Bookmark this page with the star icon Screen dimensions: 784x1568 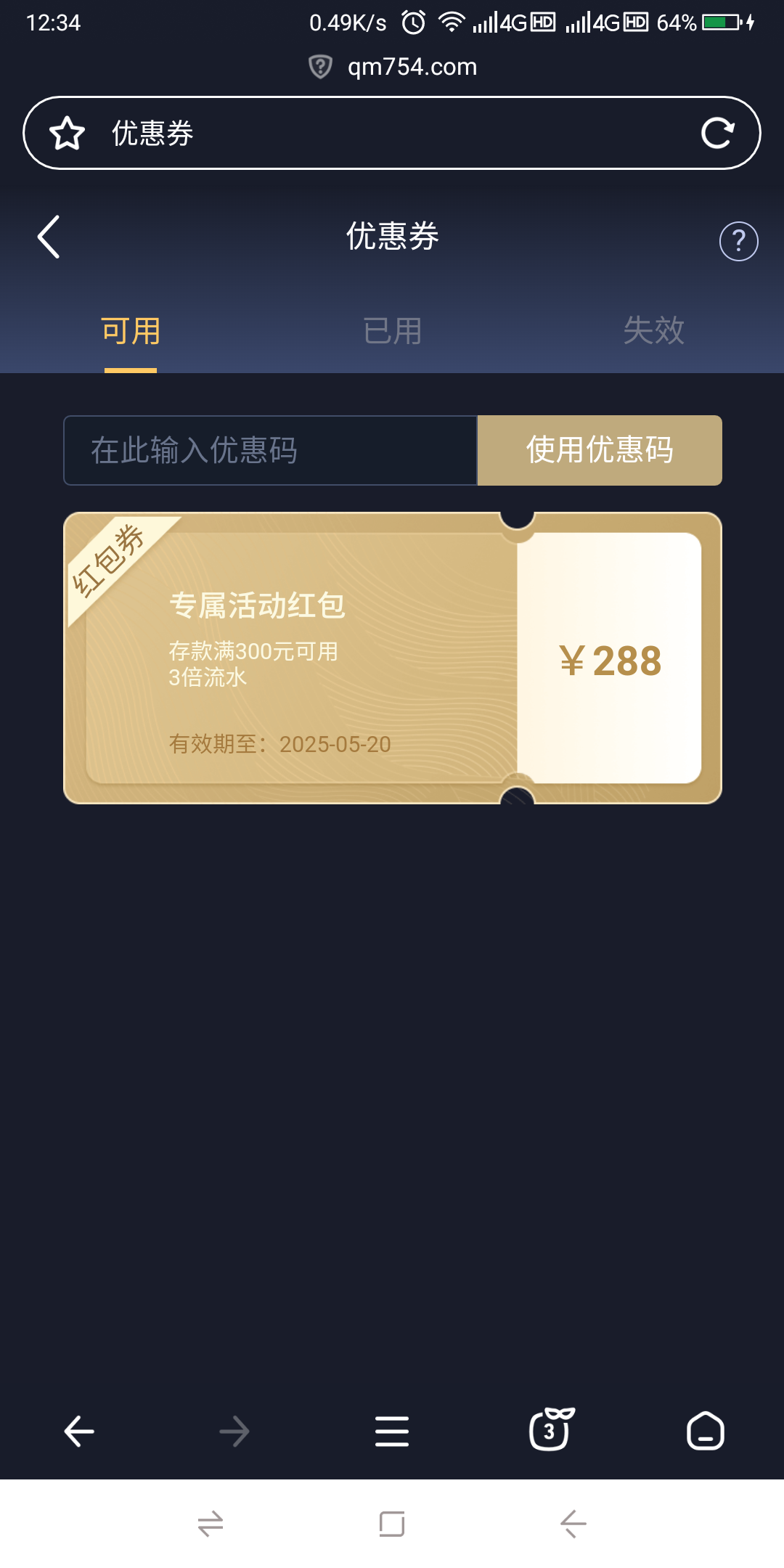point(67,134)
